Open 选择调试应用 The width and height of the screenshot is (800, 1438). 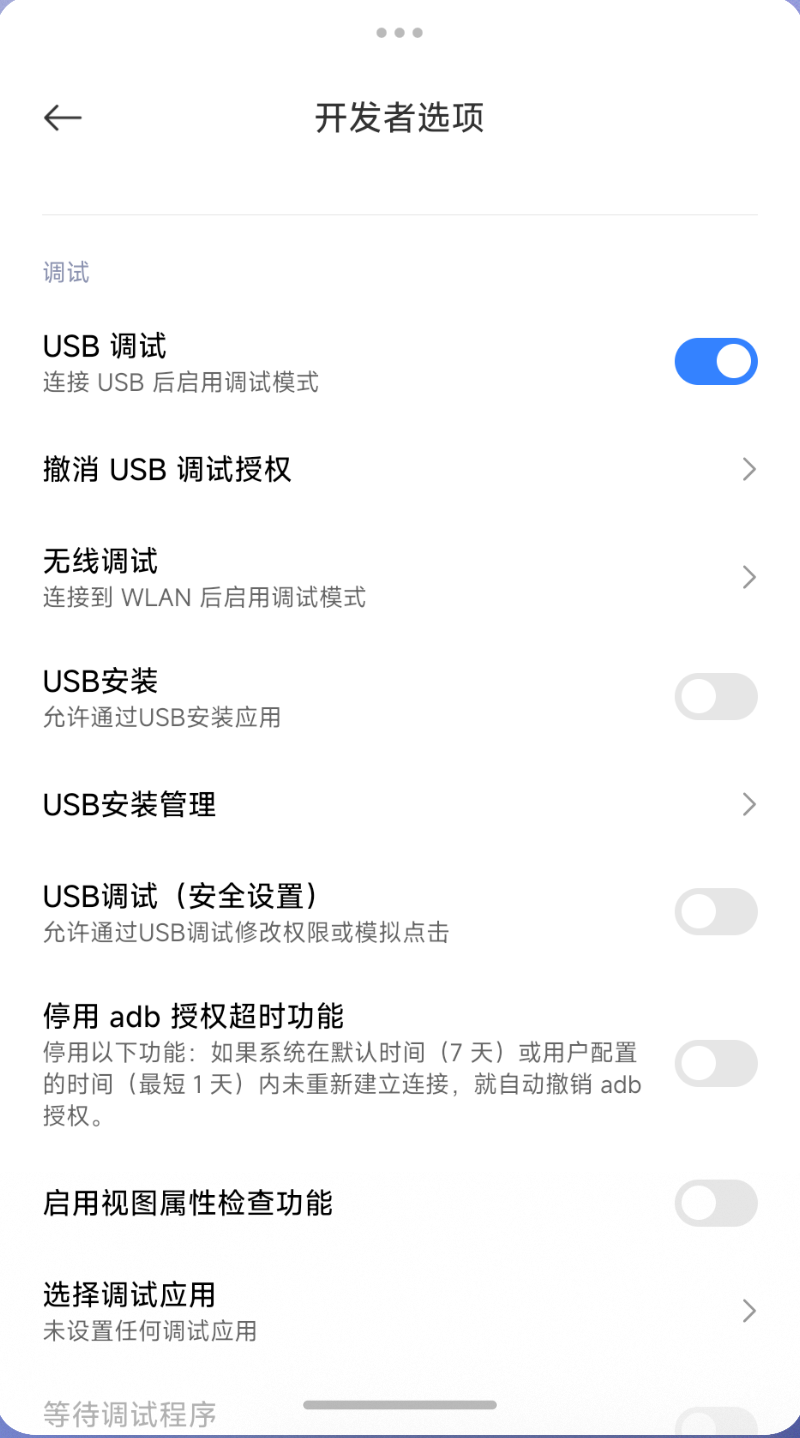(400, 1311)
